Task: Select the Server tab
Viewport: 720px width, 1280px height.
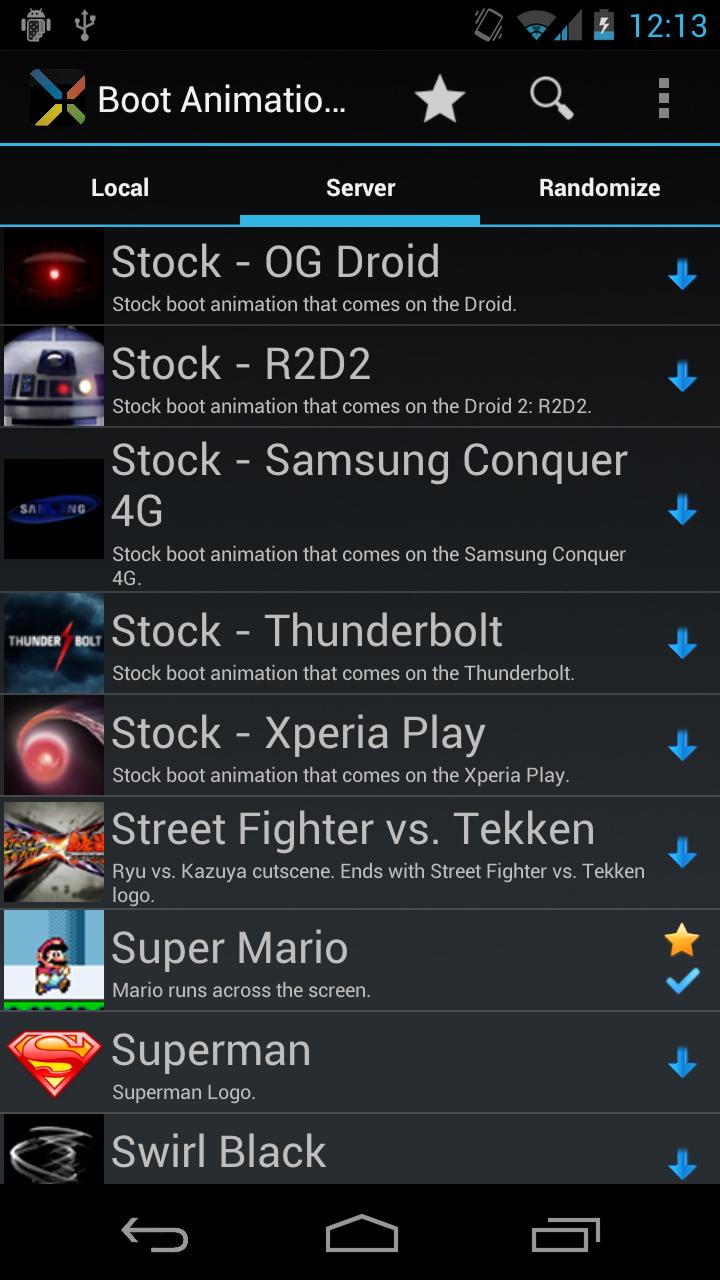Action: point(360,188)
